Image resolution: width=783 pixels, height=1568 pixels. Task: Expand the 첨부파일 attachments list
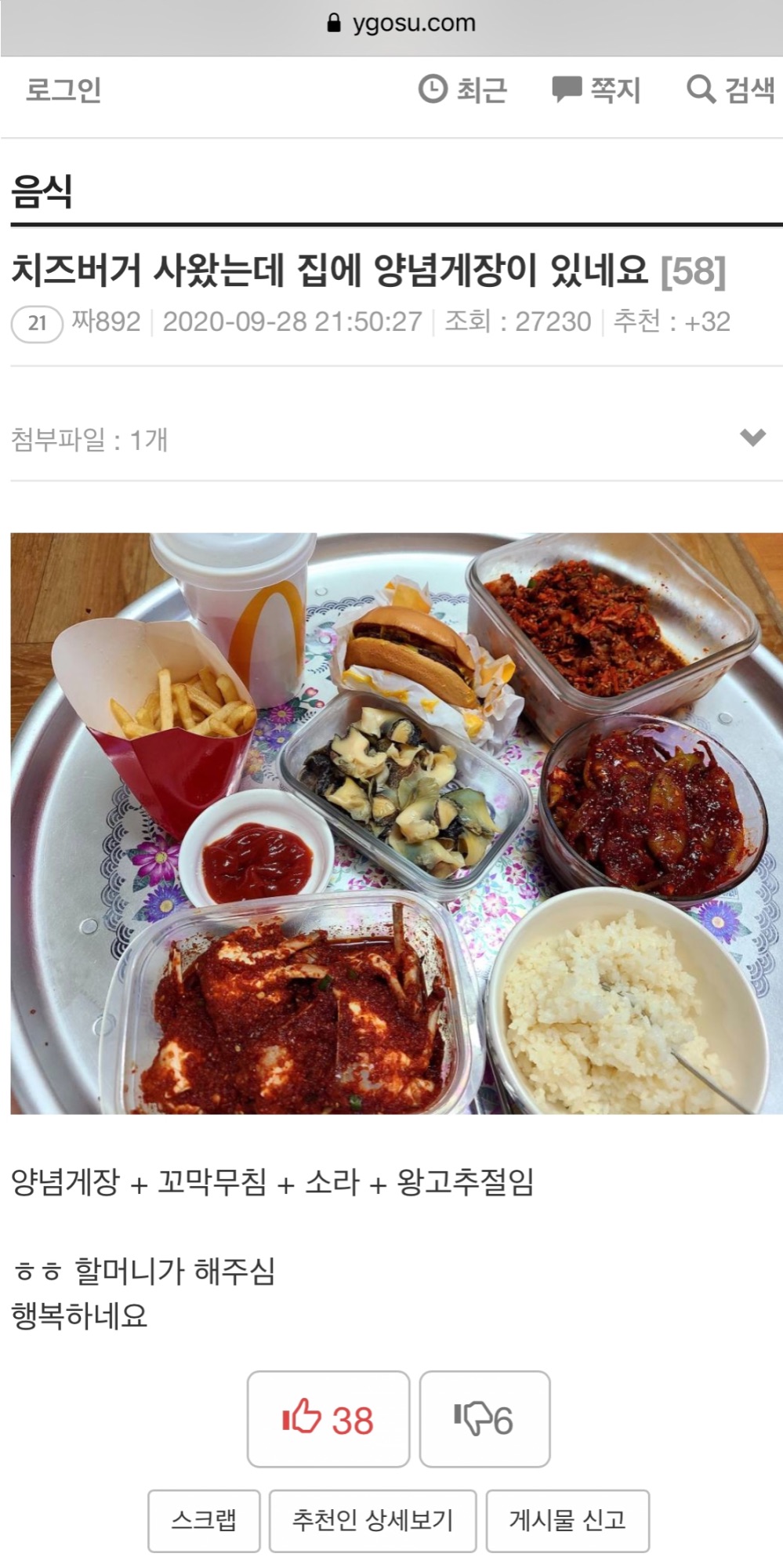pyautogui.click(x=752, y=437)
